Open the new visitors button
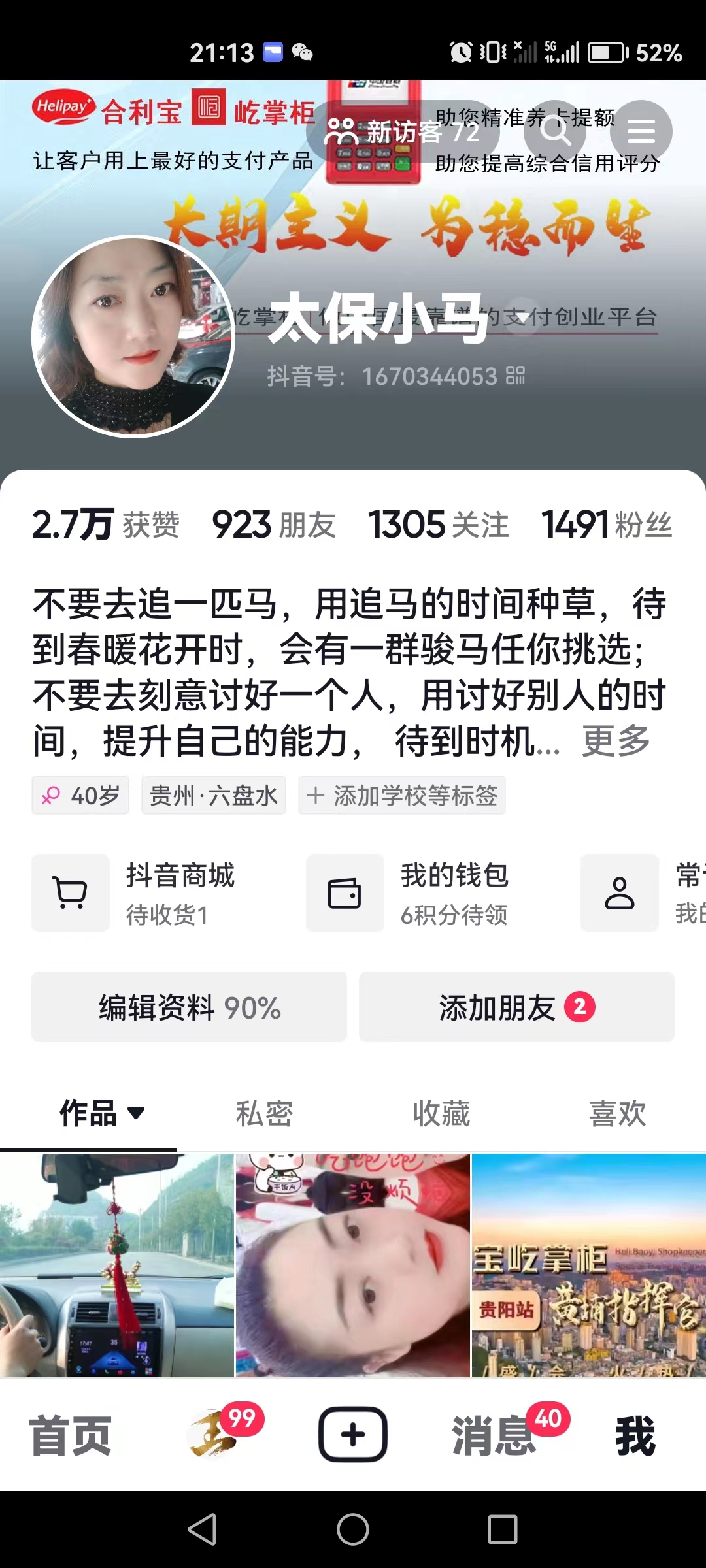Image resolution: width=706 pixels, height=1568 pixels. click(x=403, y=132)
